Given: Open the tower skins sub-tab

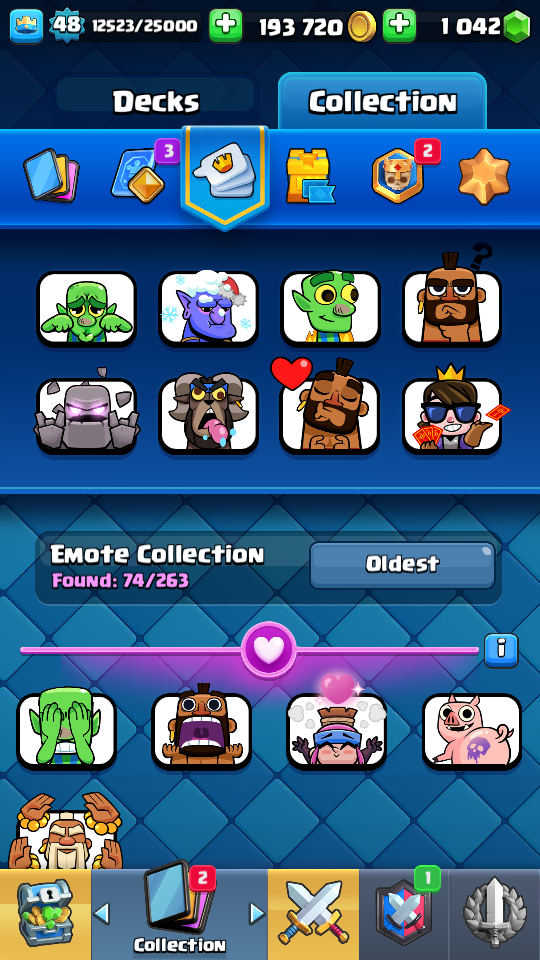Looking at the screenshot, I should tap(310, 177).
